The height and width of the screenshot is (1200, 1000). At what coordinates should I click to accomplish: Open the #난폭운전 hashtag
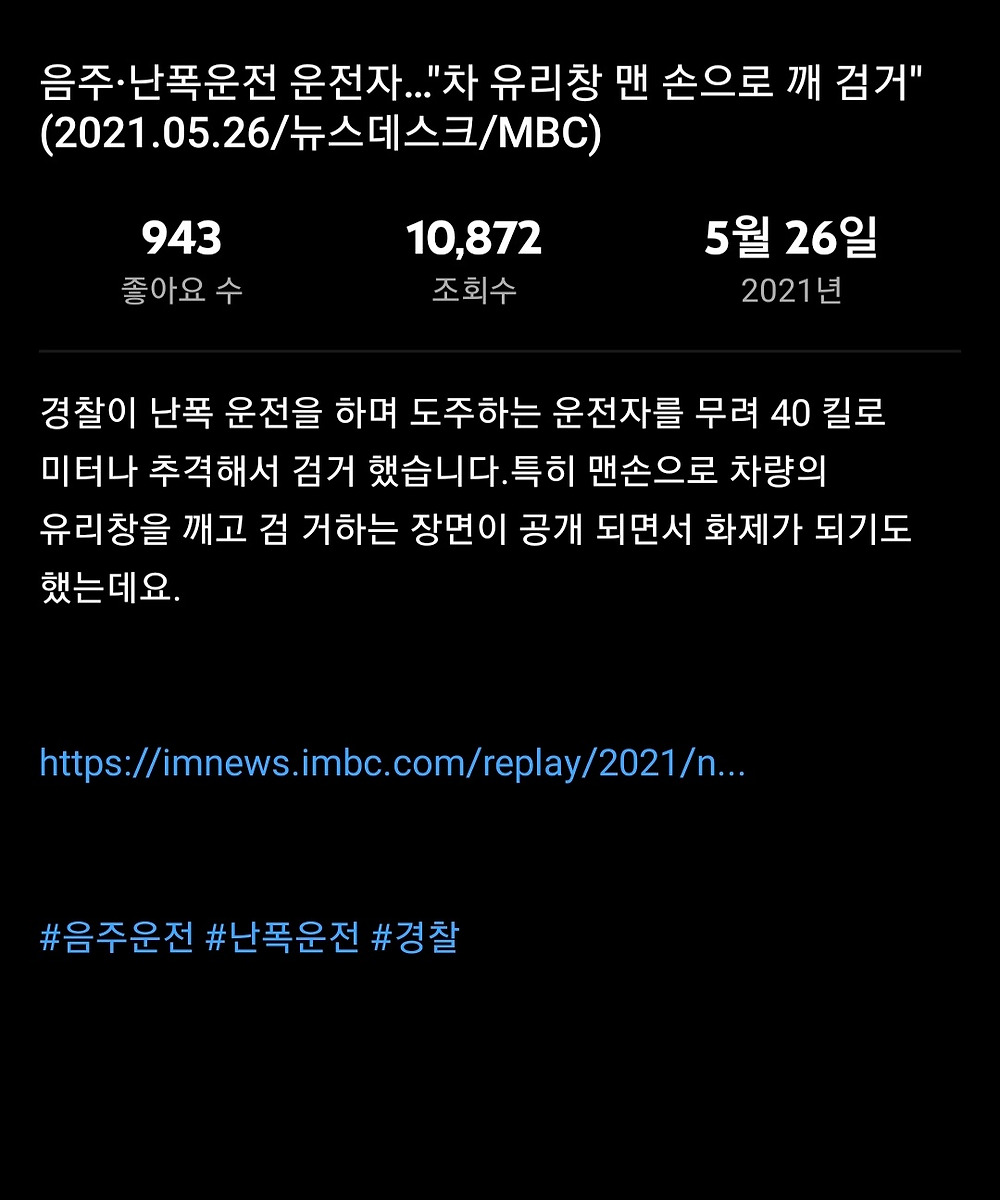[x=282, y=938]
